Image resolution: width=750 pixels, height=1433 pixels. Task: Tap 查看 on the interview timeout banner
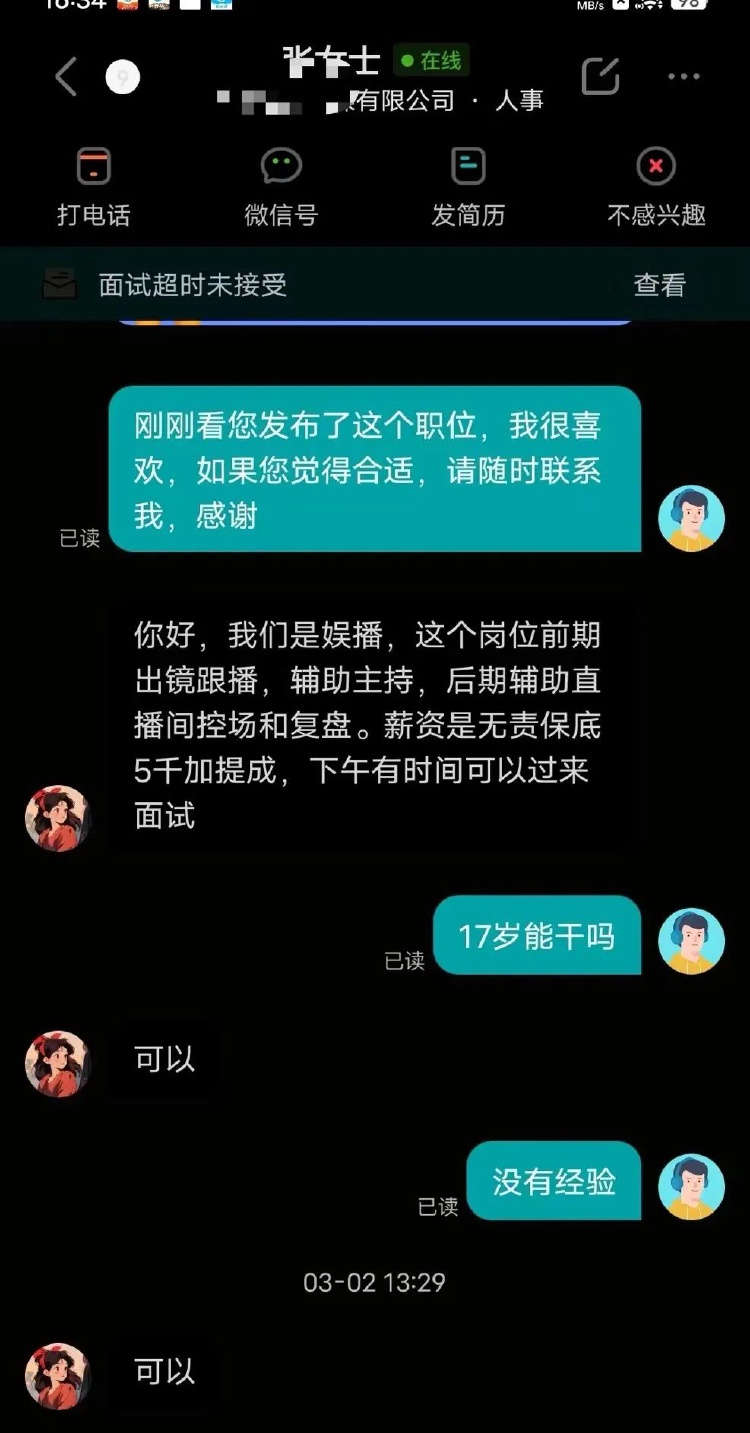point(659,285)
